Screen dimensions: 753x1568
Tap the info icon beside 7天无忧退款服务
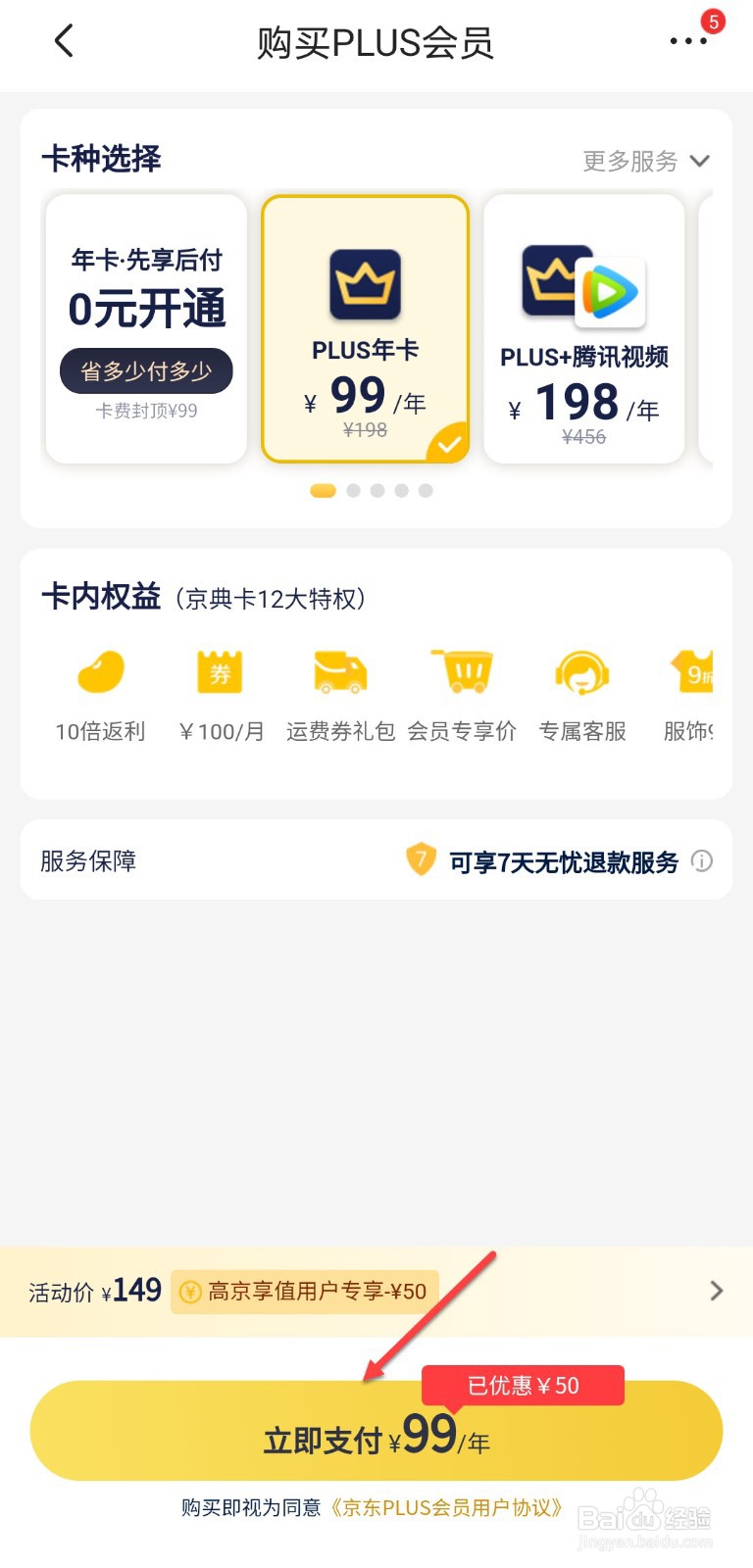(702, 860)
